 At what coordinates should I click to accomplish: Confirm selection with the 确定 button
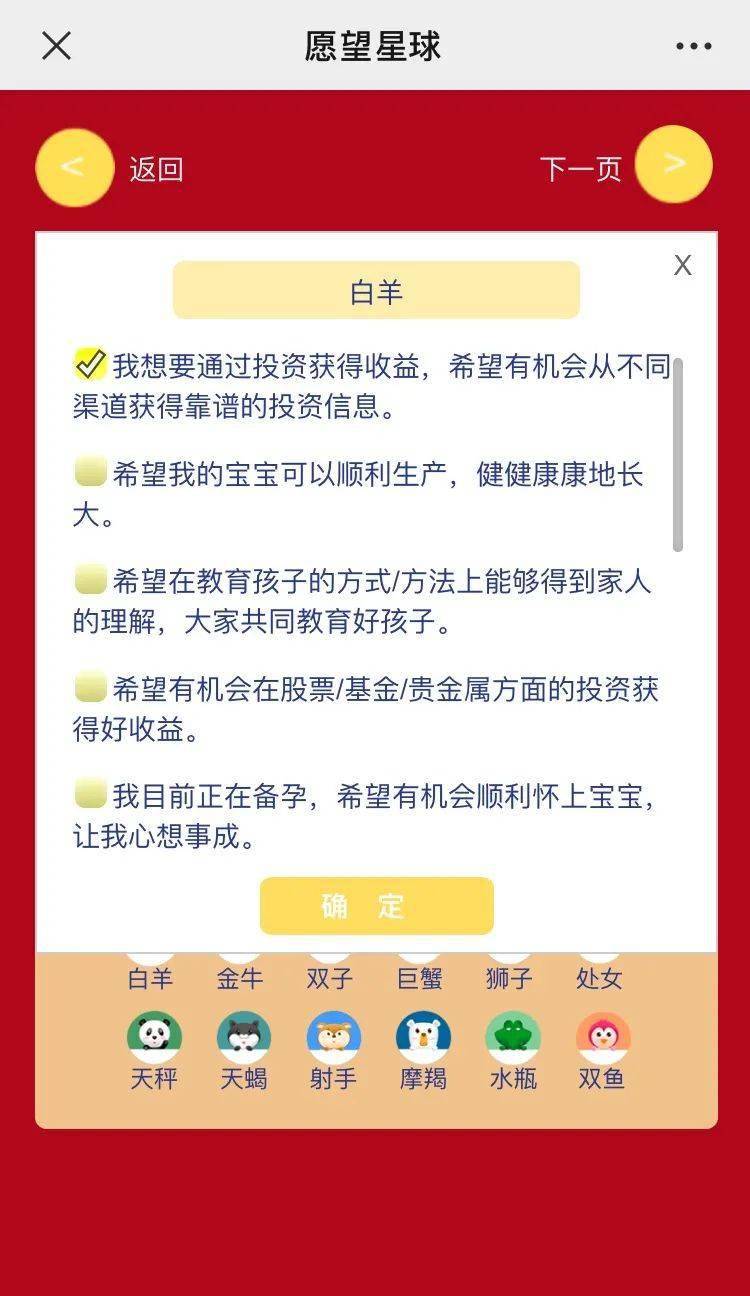(x=376, y=906)
